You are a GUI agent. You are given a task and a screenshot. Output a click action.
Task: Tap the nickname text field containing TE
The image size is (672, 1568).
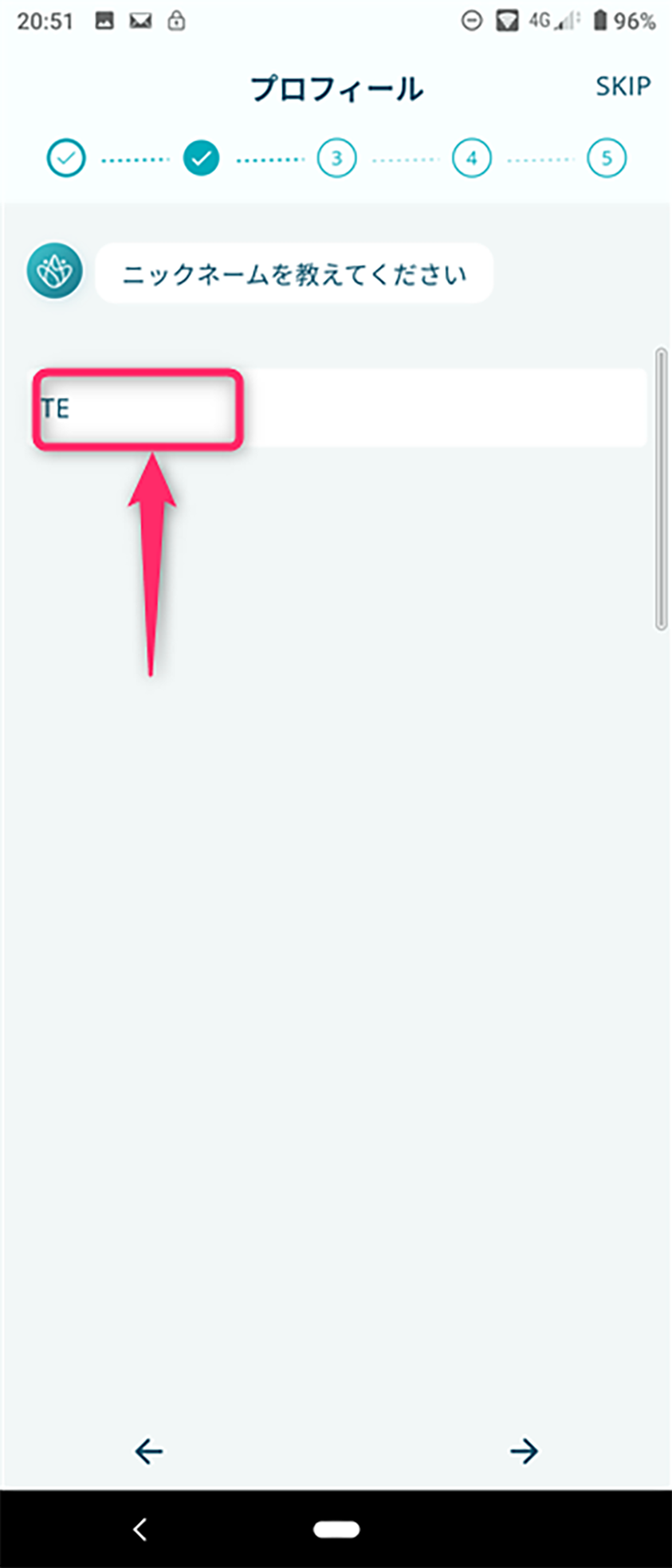pos(339,408)
